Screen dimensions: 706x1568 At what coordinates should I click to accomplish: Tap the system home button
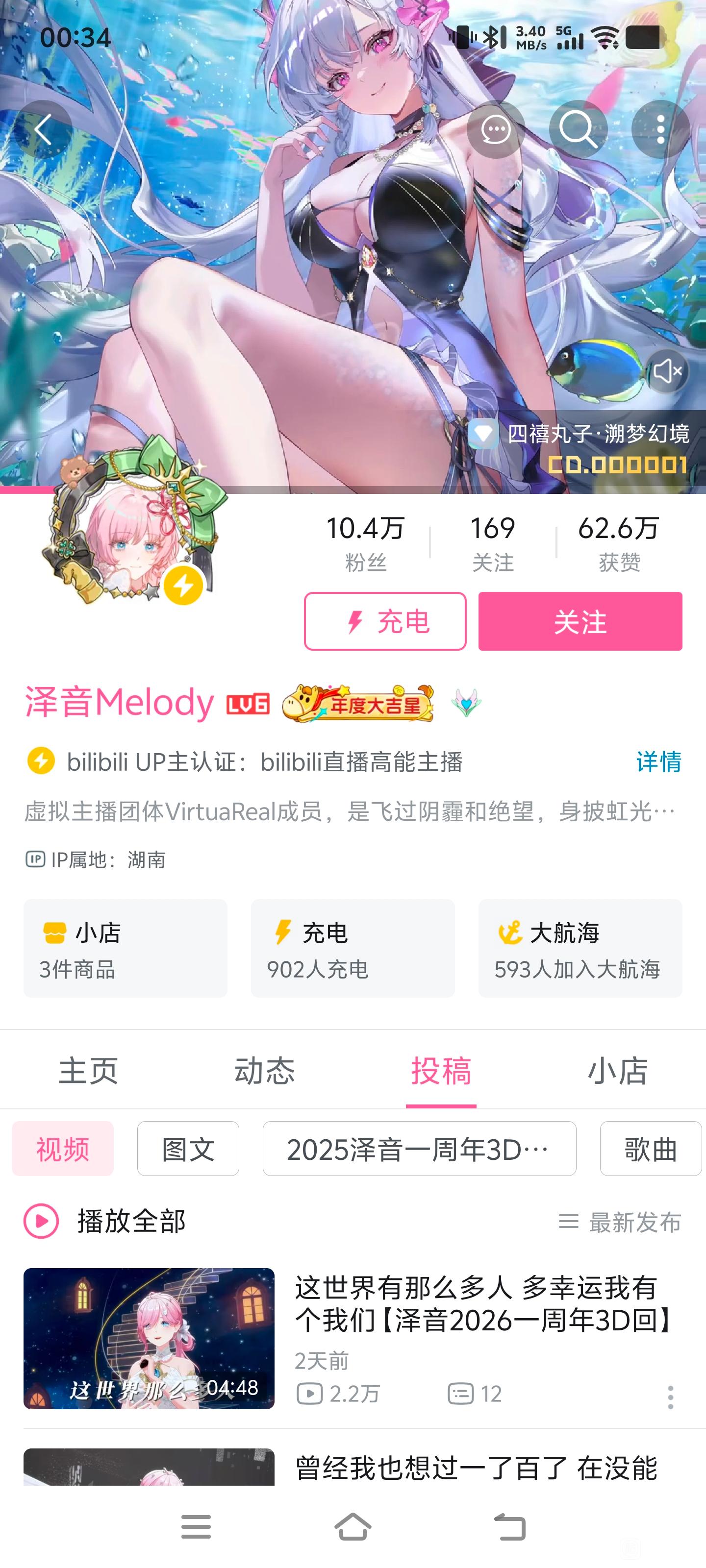coord(353,1527)
